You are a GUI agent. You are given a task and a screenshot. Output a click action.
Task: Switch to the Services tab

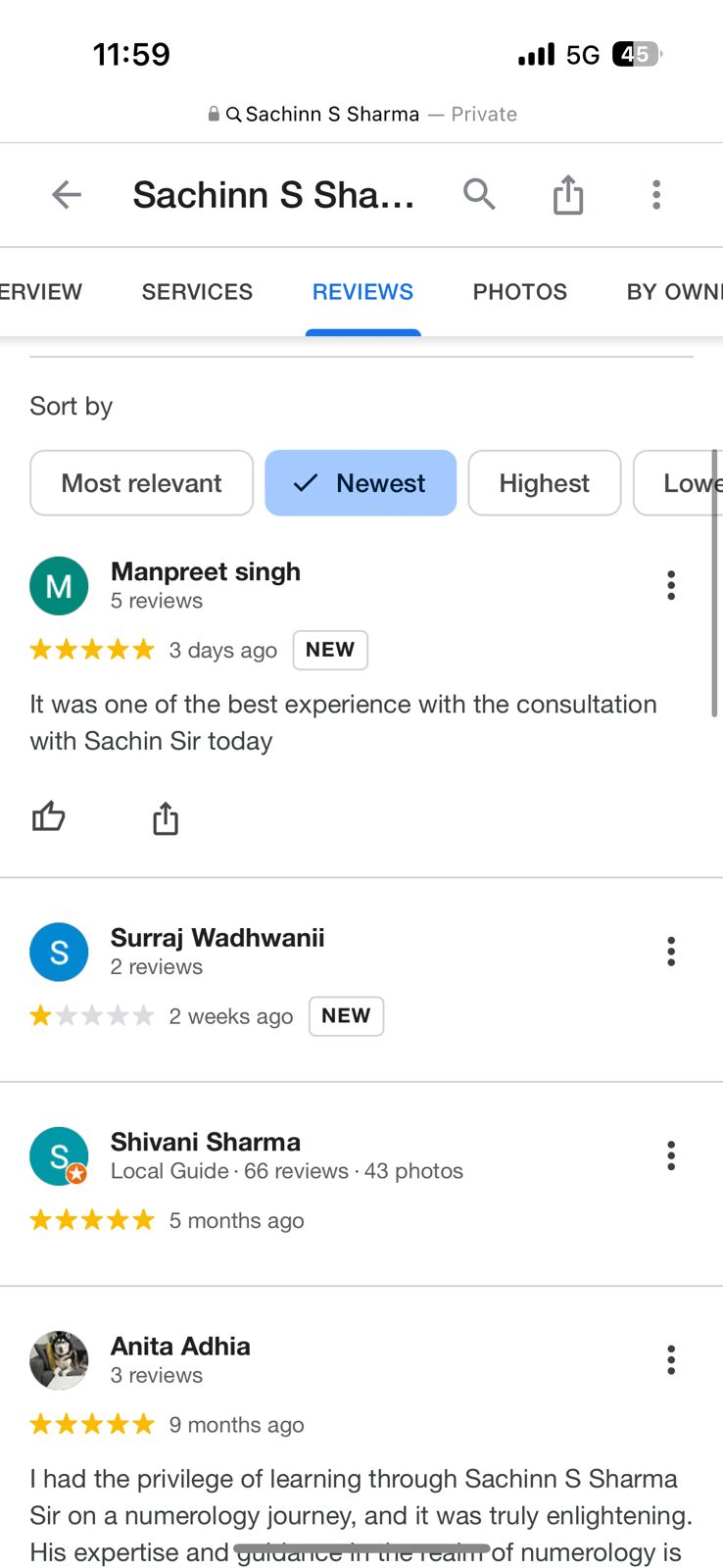tap(197, 292)
